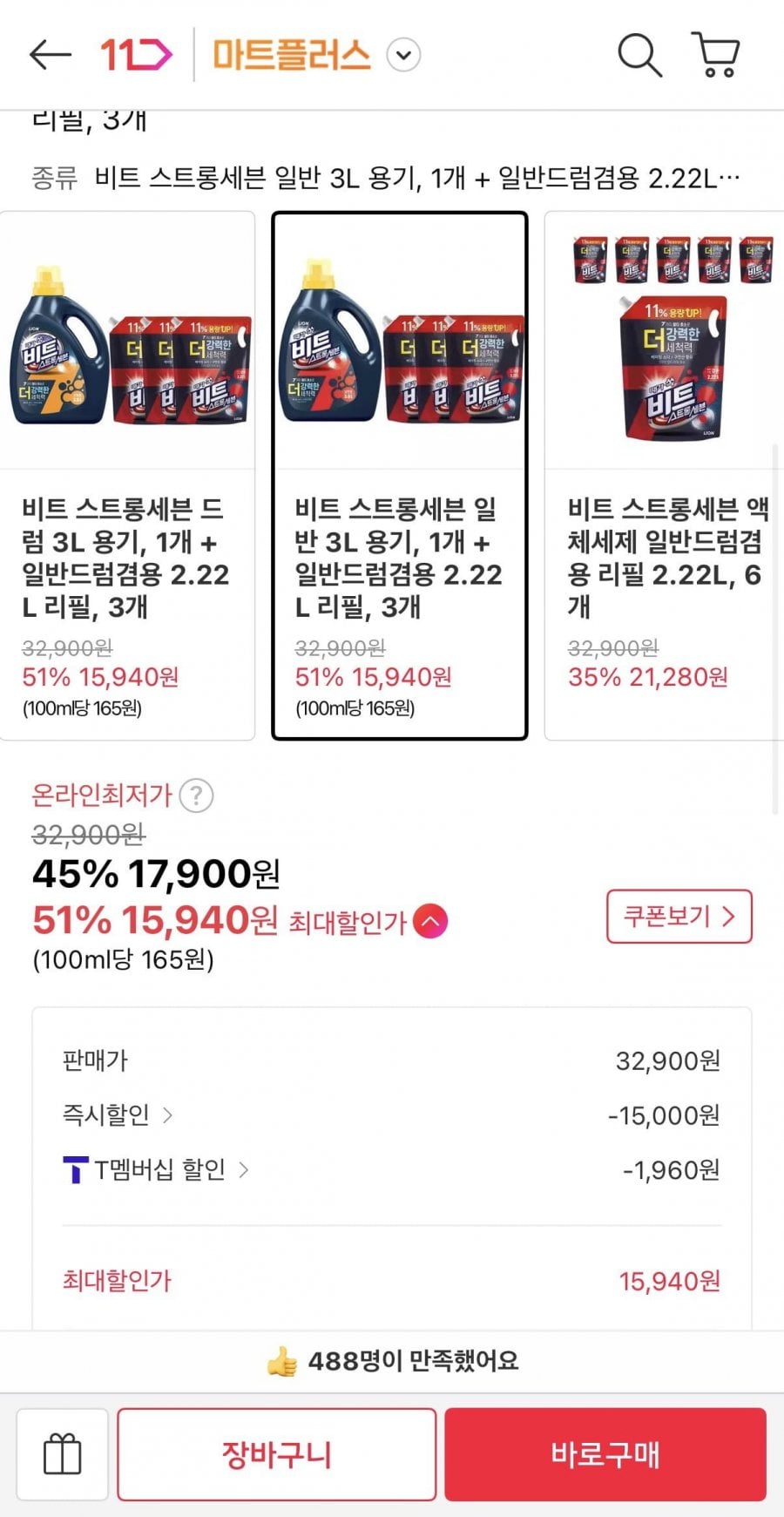The image size is (784, 1517).
Task: Open the 11st home logo
Action: (136, 55)
